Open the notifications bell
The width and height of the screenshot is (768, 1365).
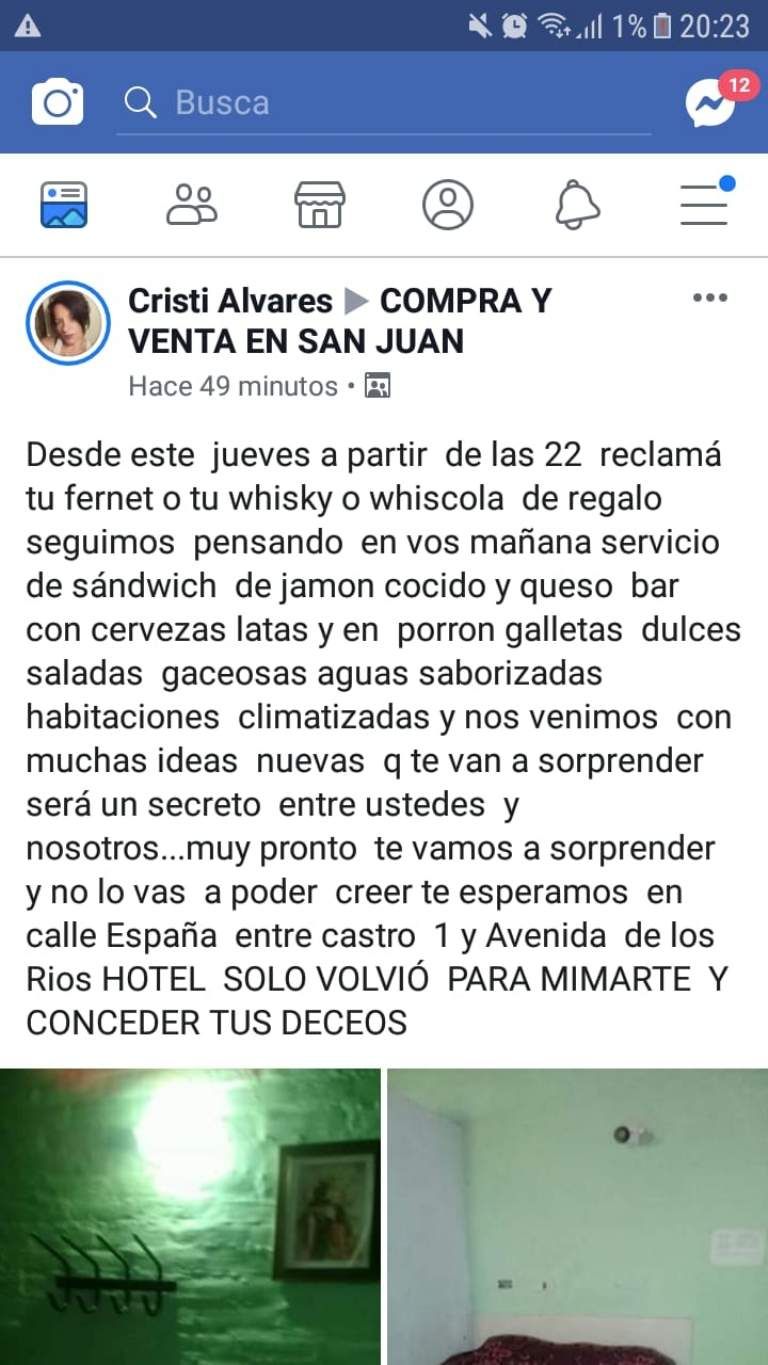click(577, 204)
